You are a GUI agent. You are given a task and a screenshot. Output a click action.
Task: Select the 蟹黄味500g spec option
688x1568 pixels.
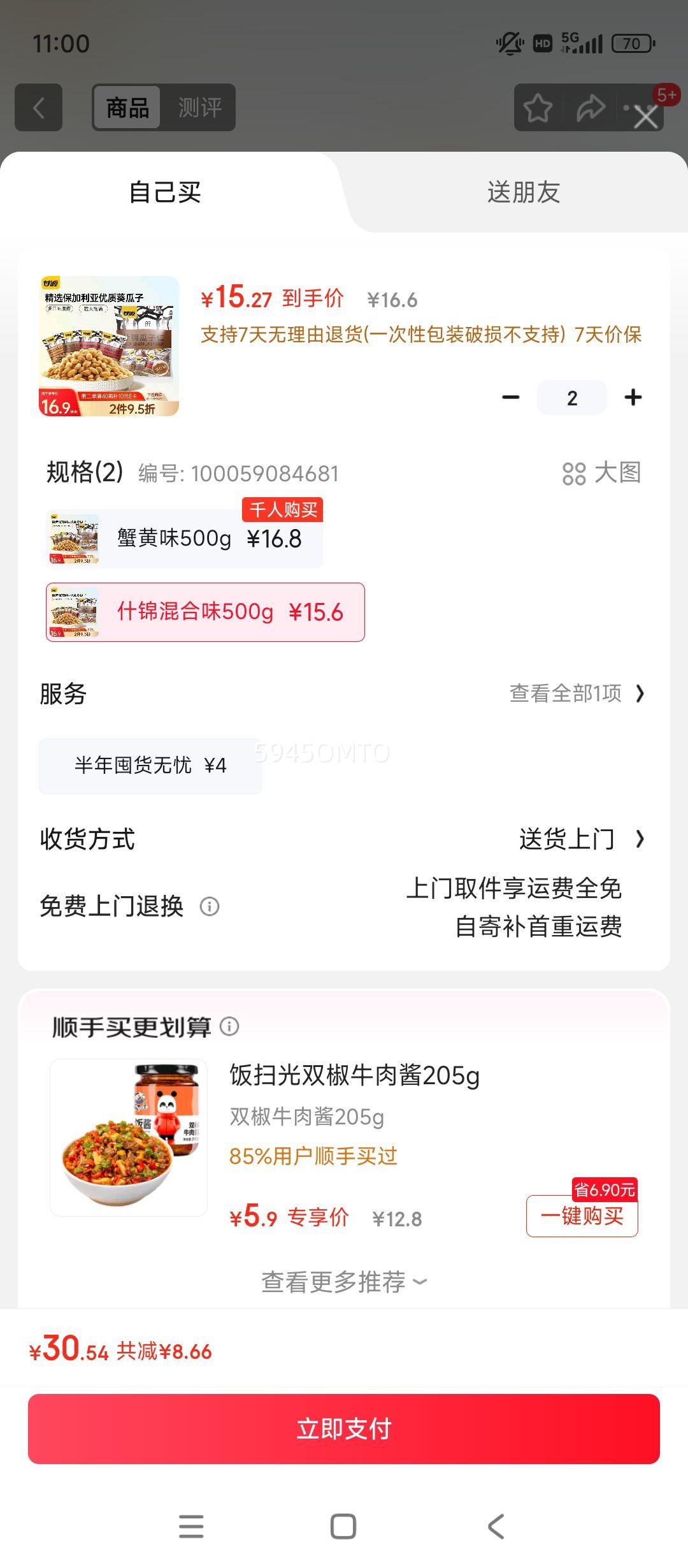coord(185,539)
